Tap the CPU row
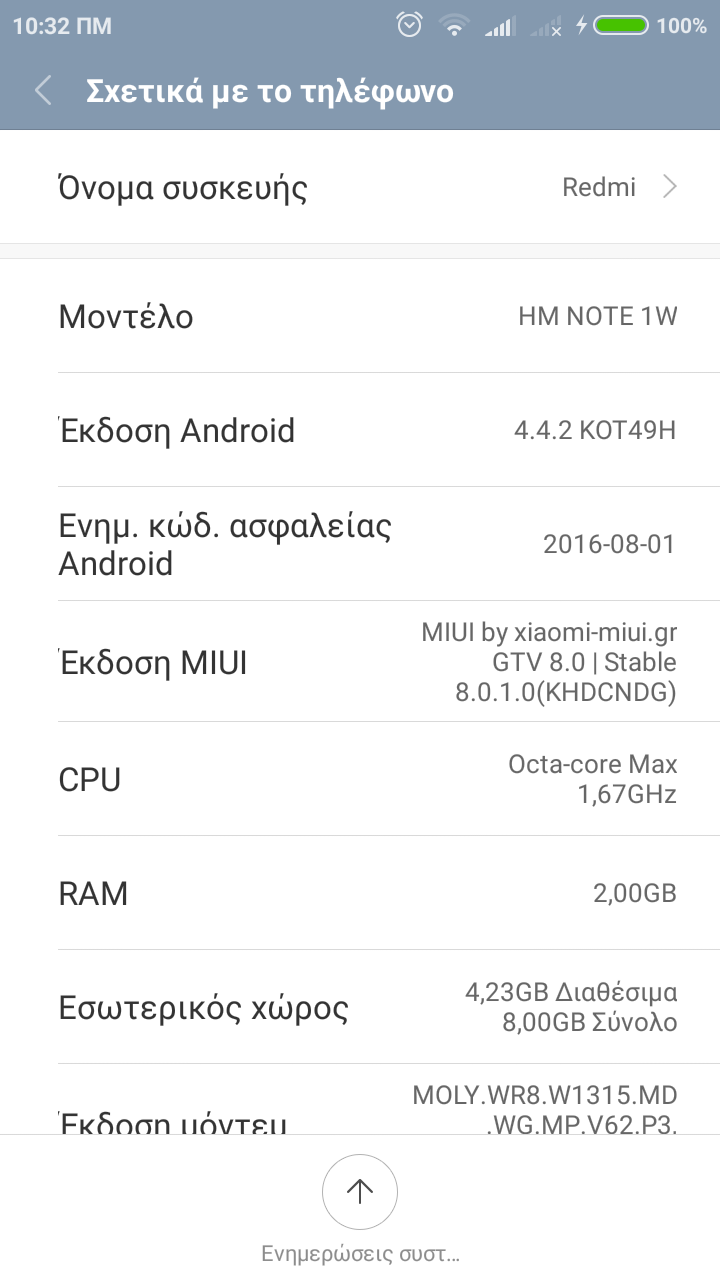Viewport: 720px width, 1280px height. (360, 779)
